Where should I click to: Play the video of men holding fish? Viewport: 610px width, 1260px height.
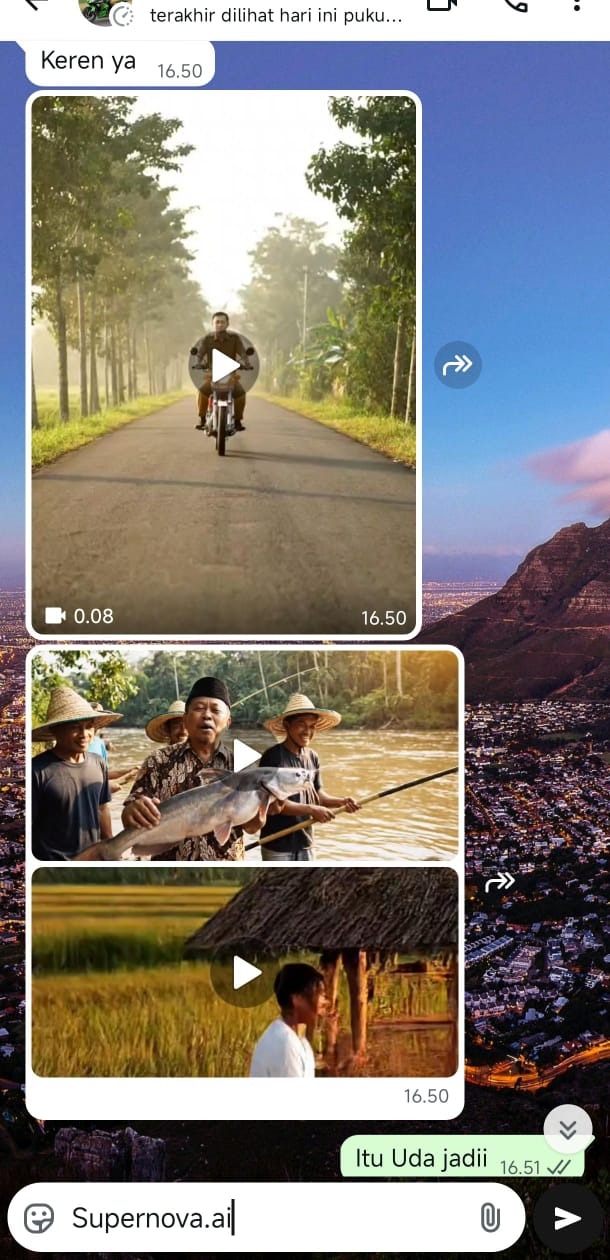pyautogui.click(x=245, y=755)
